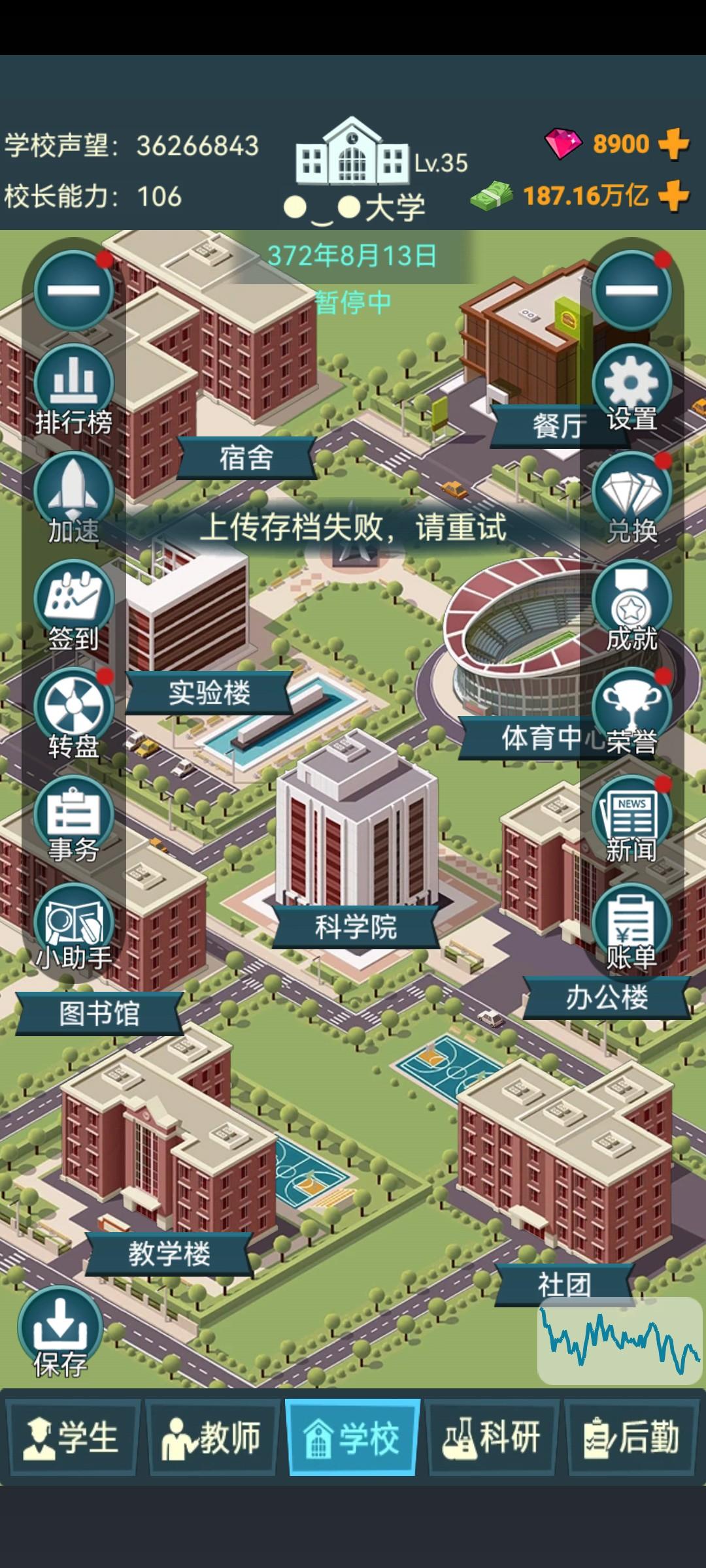Add more cash with the plus

click(x=674, y=195)
